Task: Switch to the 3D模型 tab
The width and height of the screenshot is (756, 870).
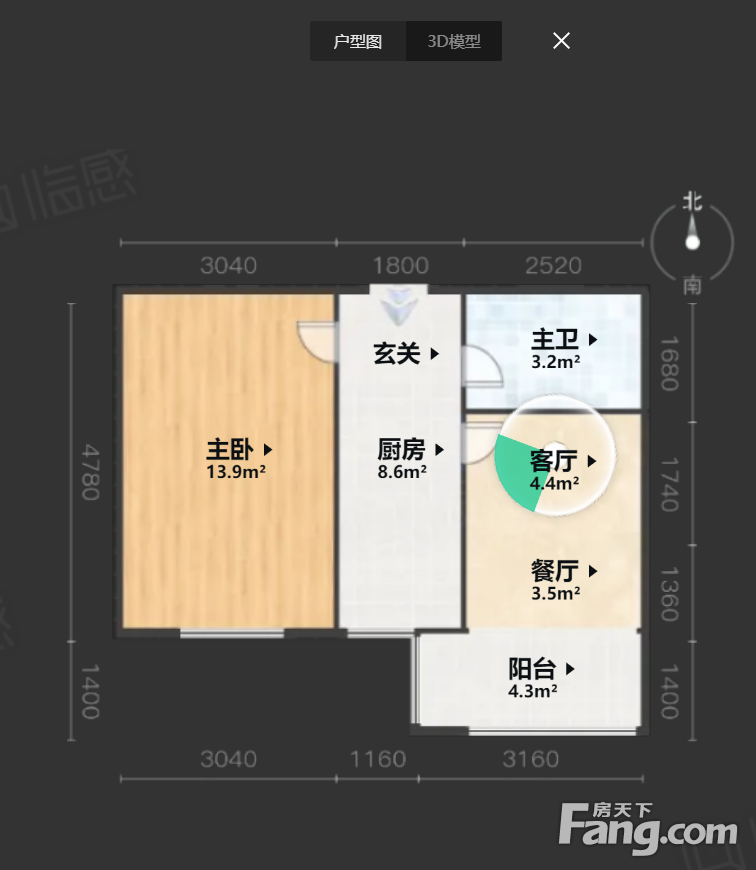Action: 454,42
